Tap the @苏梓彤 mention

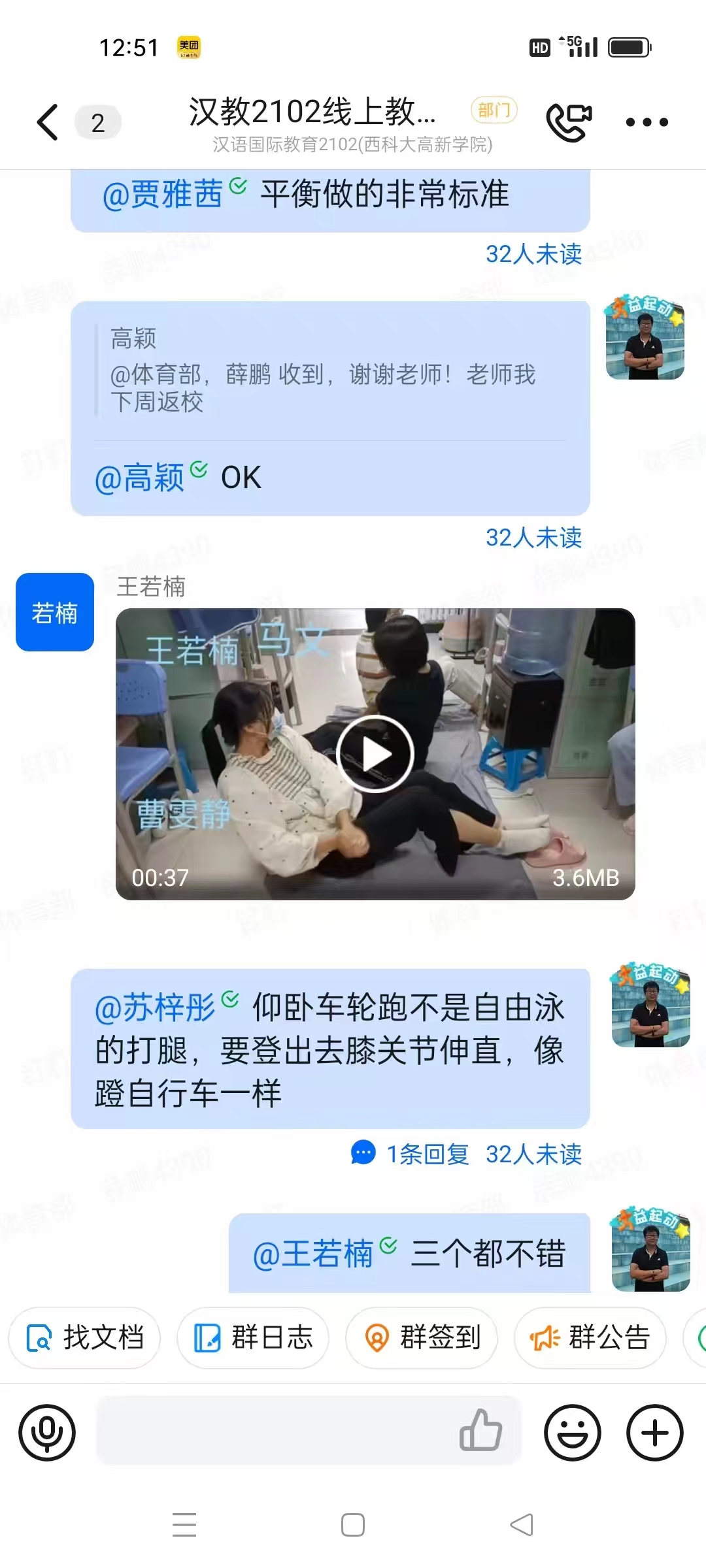[156, 1008]
